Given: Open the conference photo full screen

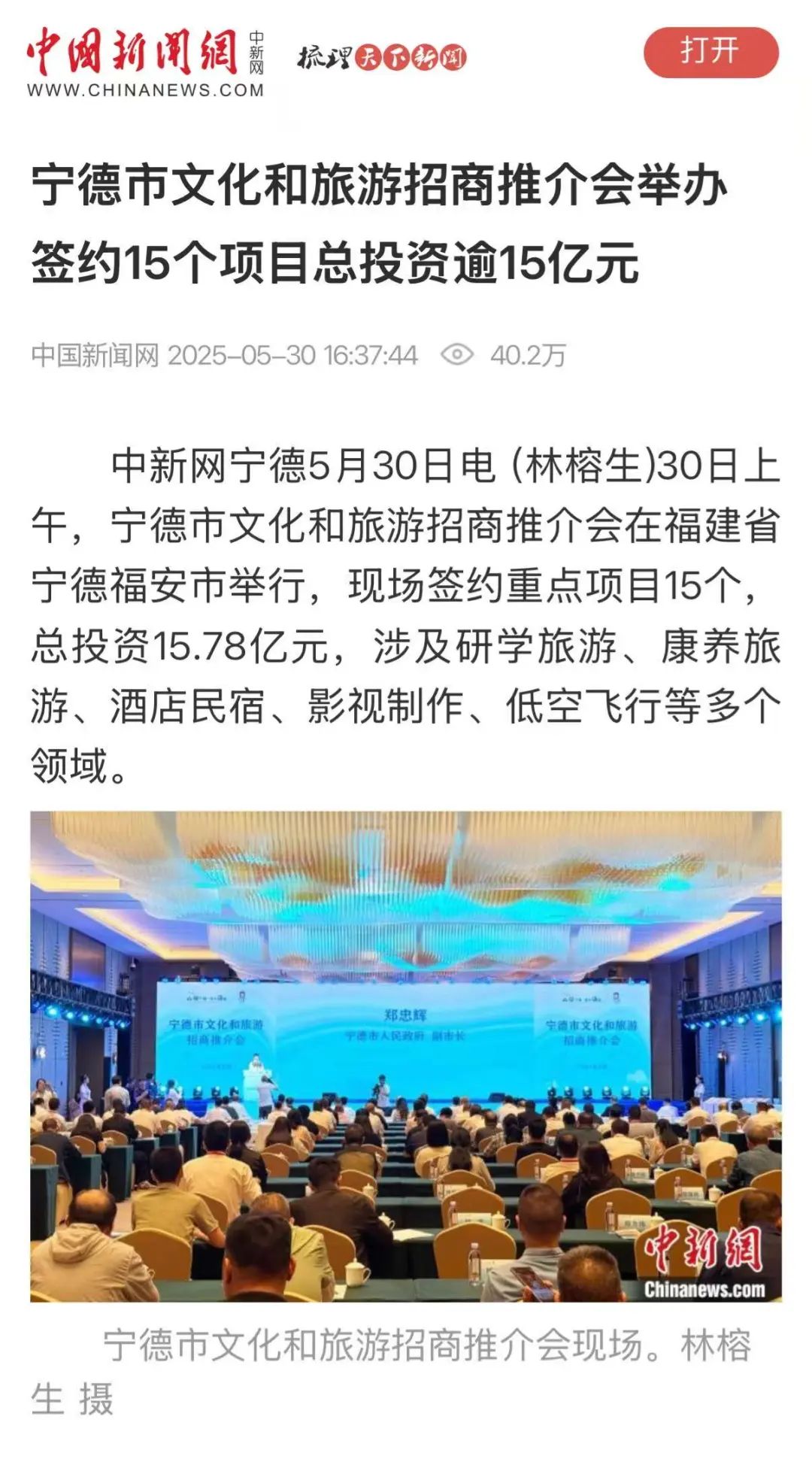Looking at the screenshot, I should click(x=405, y=1056).
